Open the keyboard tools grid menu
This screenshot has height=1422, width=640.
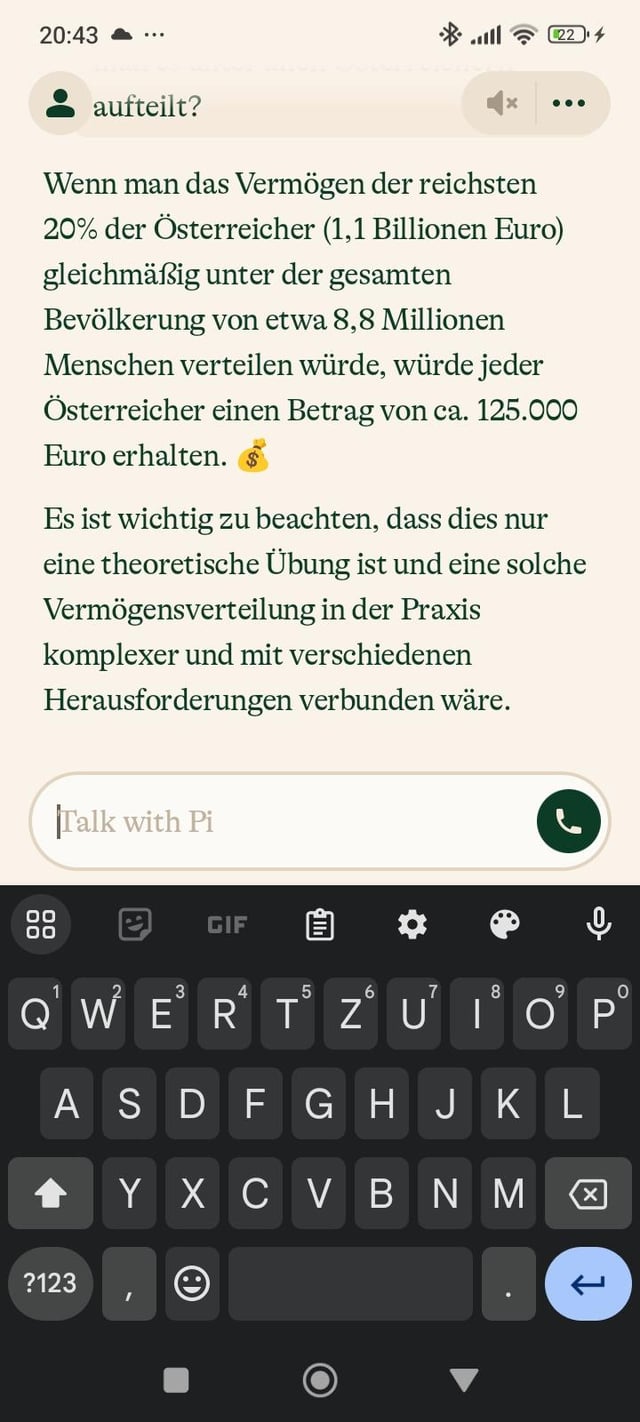41,924
